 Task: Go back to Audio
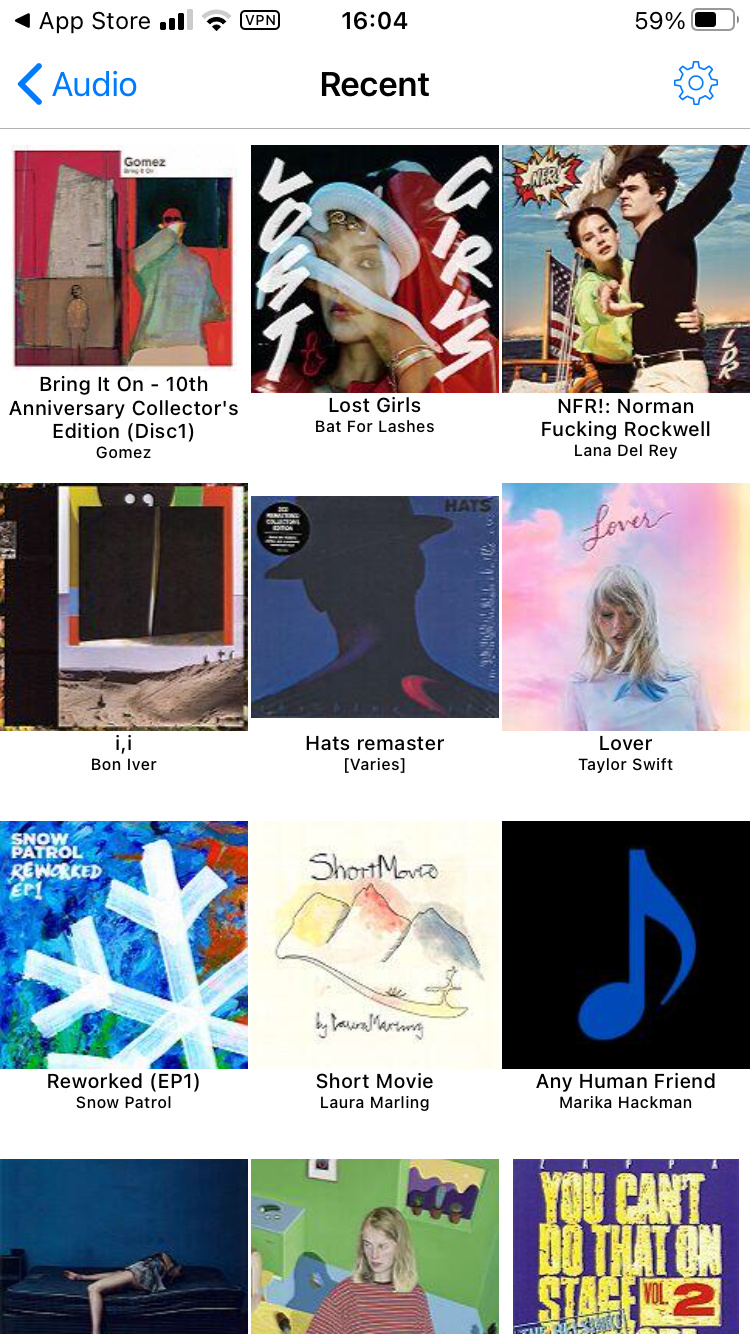(78, 85)
